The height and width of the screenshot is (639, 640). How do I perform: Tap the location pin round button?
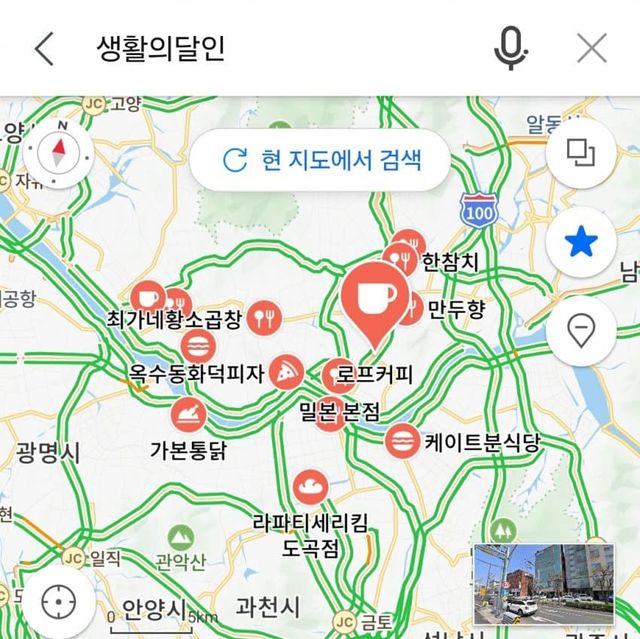pyautogui.click(x=581, y=328)
